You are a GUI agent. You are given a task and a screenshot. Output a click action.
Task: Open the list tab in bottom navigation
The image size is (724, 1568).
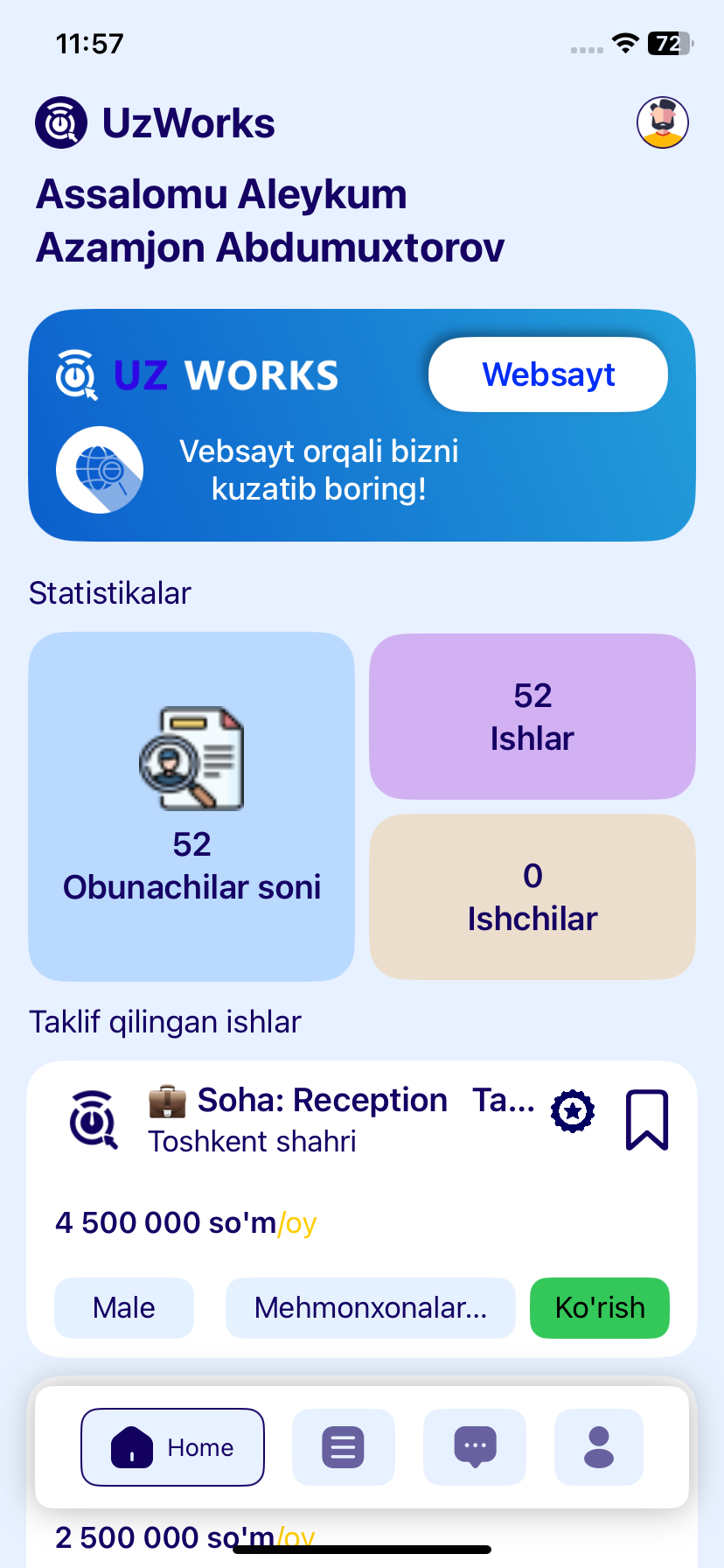click(x=344, y=1447)
